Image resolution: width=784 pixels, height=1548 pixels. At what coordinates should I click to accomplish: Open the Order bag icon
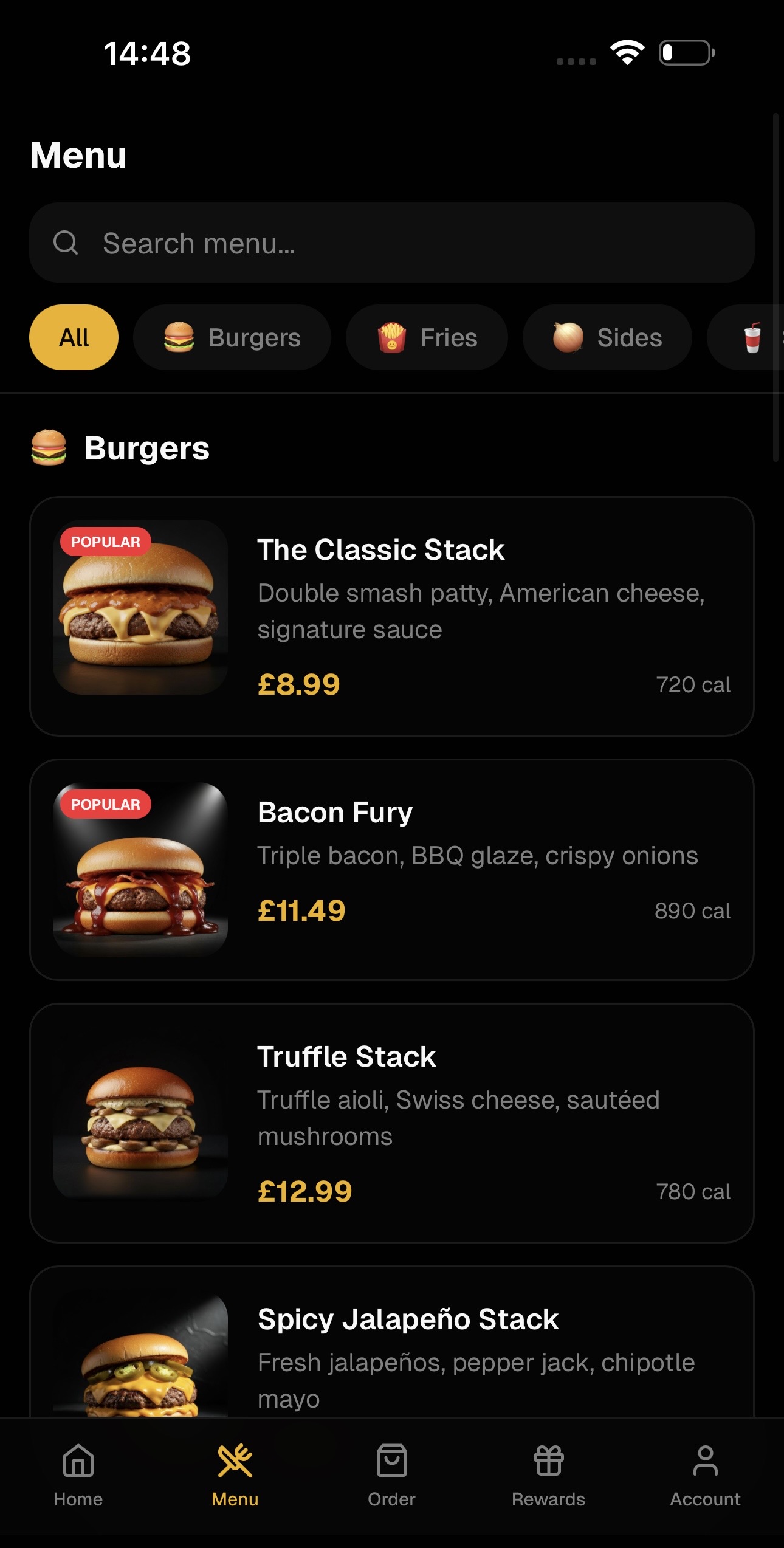[x=391, y=1462]
